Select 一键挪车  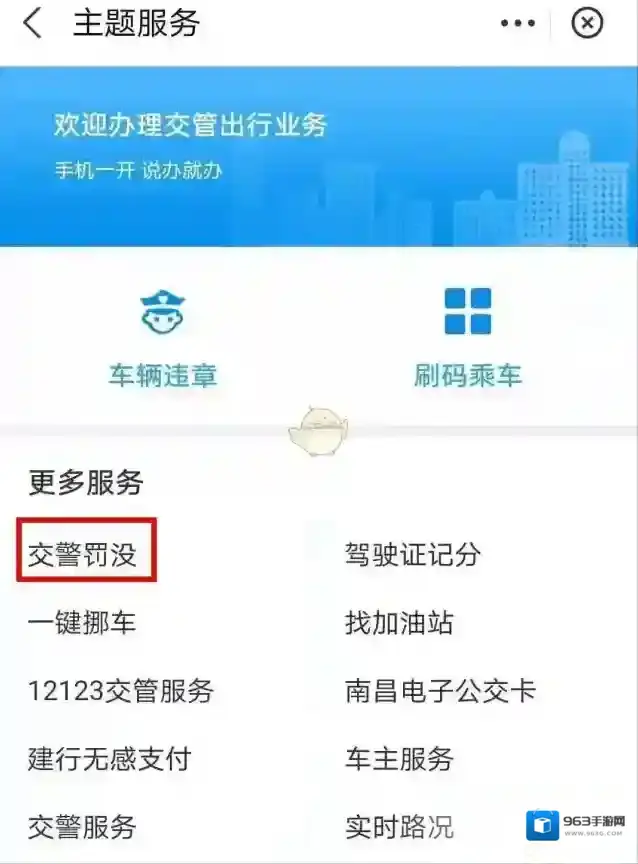[x=82, y=623]
